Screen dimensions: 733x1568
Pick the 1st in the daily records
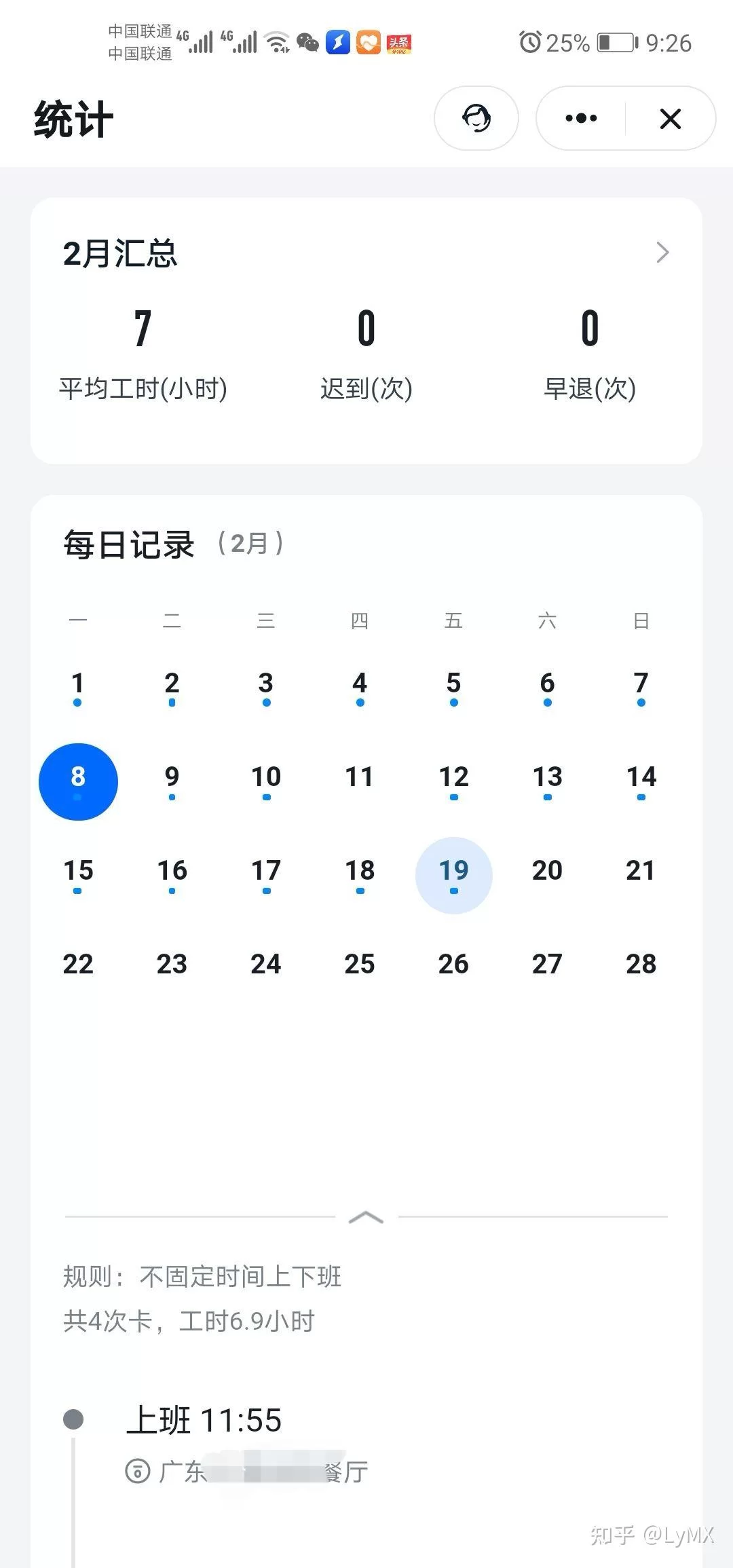pyautogui.click(x=78, y=686)
